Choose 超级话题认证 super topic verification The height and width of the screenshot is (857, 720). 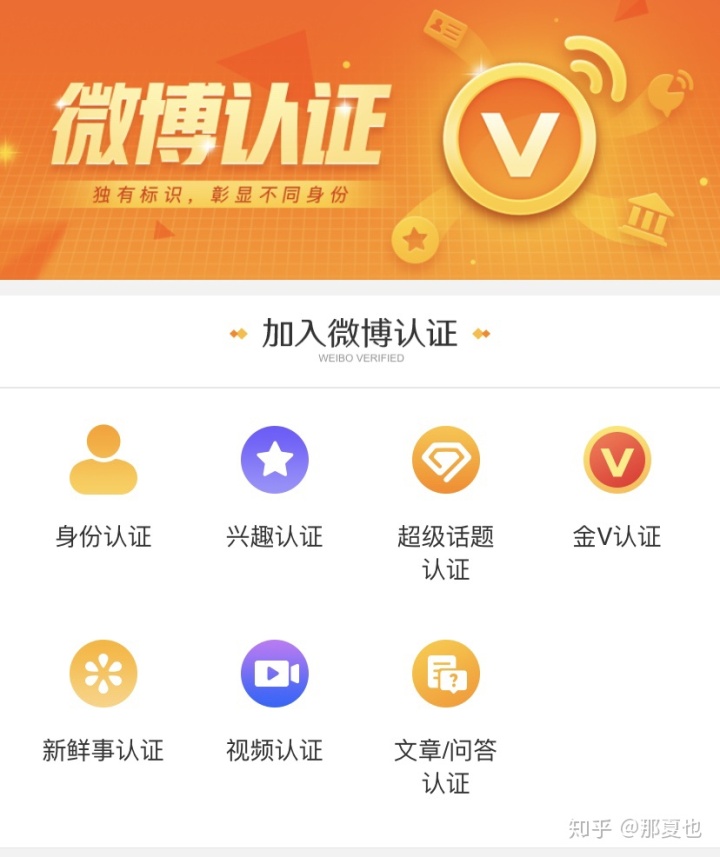[x=446, y=461]
